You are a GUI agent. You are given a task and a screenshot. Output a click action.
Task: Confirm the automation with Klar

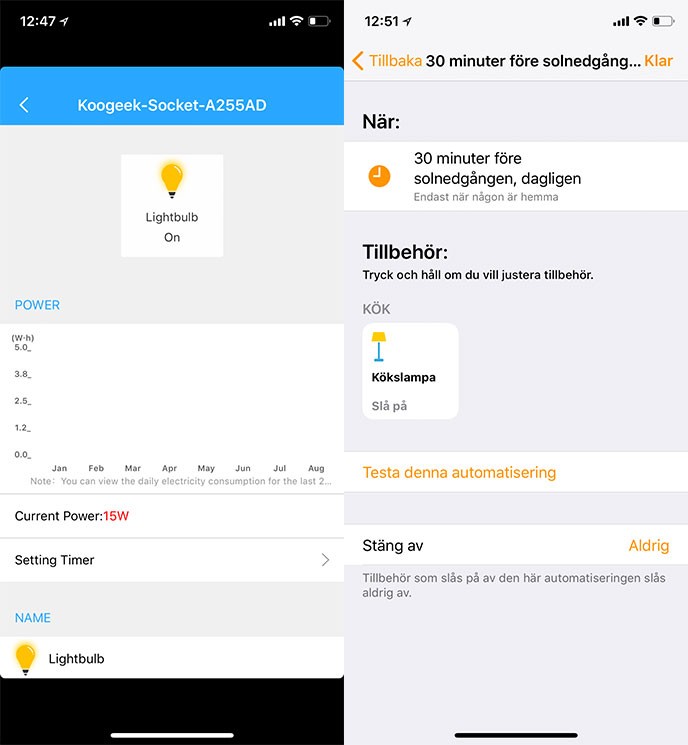coord(658,61)
